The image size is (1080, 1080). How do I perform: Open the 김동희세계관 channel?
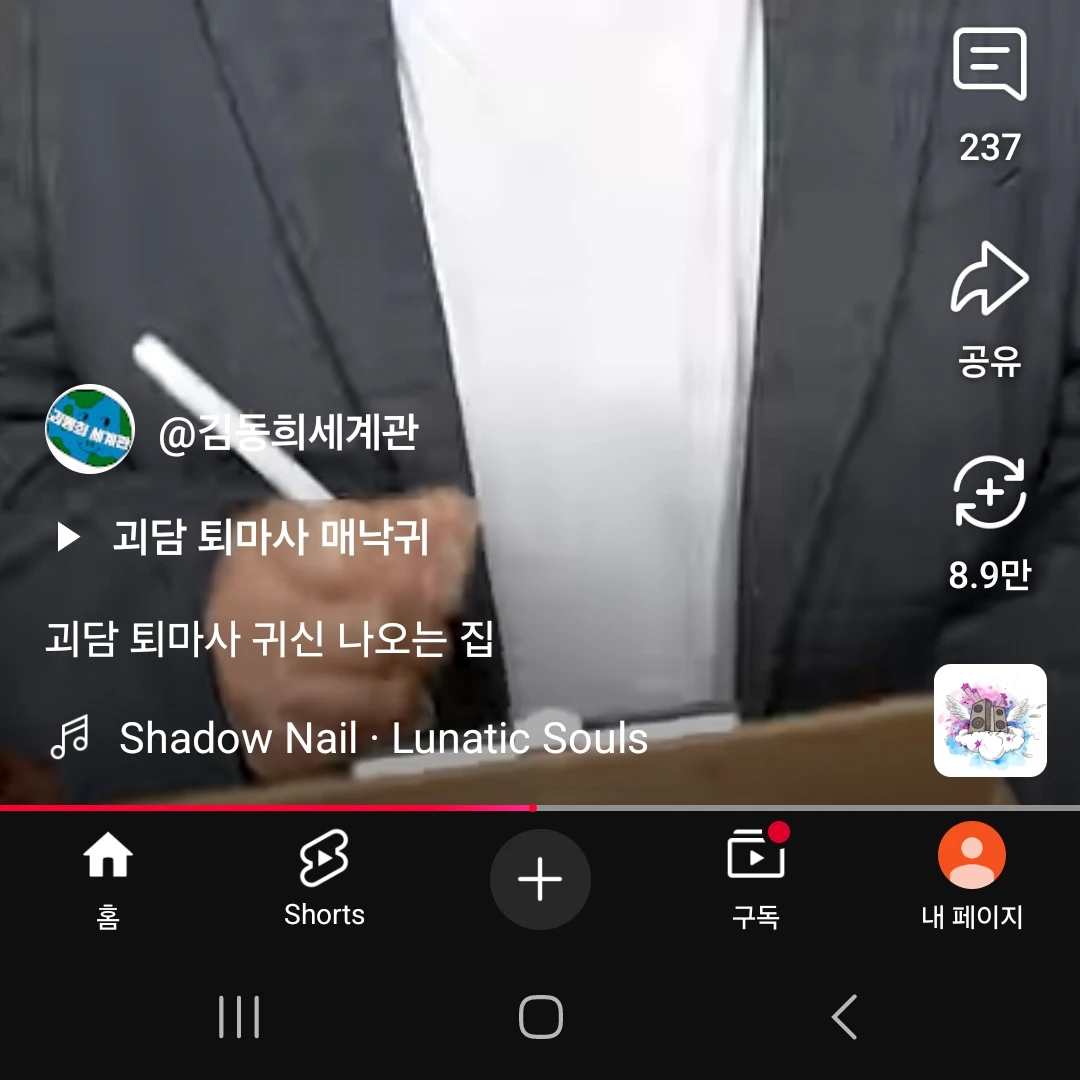[x=287, y=433]
